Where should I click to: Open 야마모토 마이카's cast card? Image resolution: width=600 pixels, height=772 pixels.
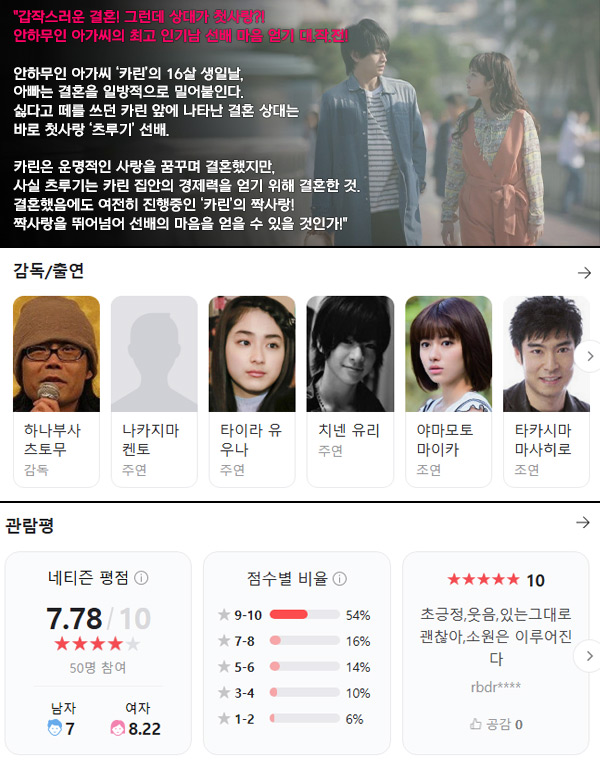(448, 390)
